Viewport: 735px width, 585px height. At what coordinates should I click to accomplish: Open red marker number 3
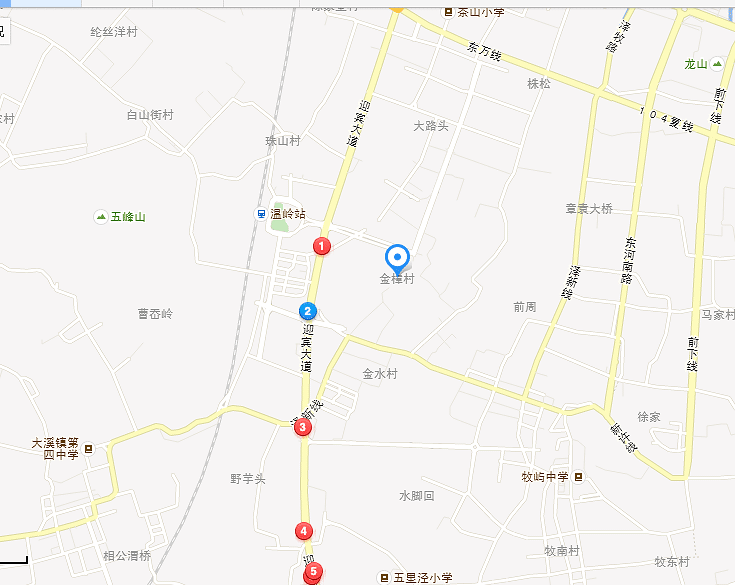[x=304, y=428]
